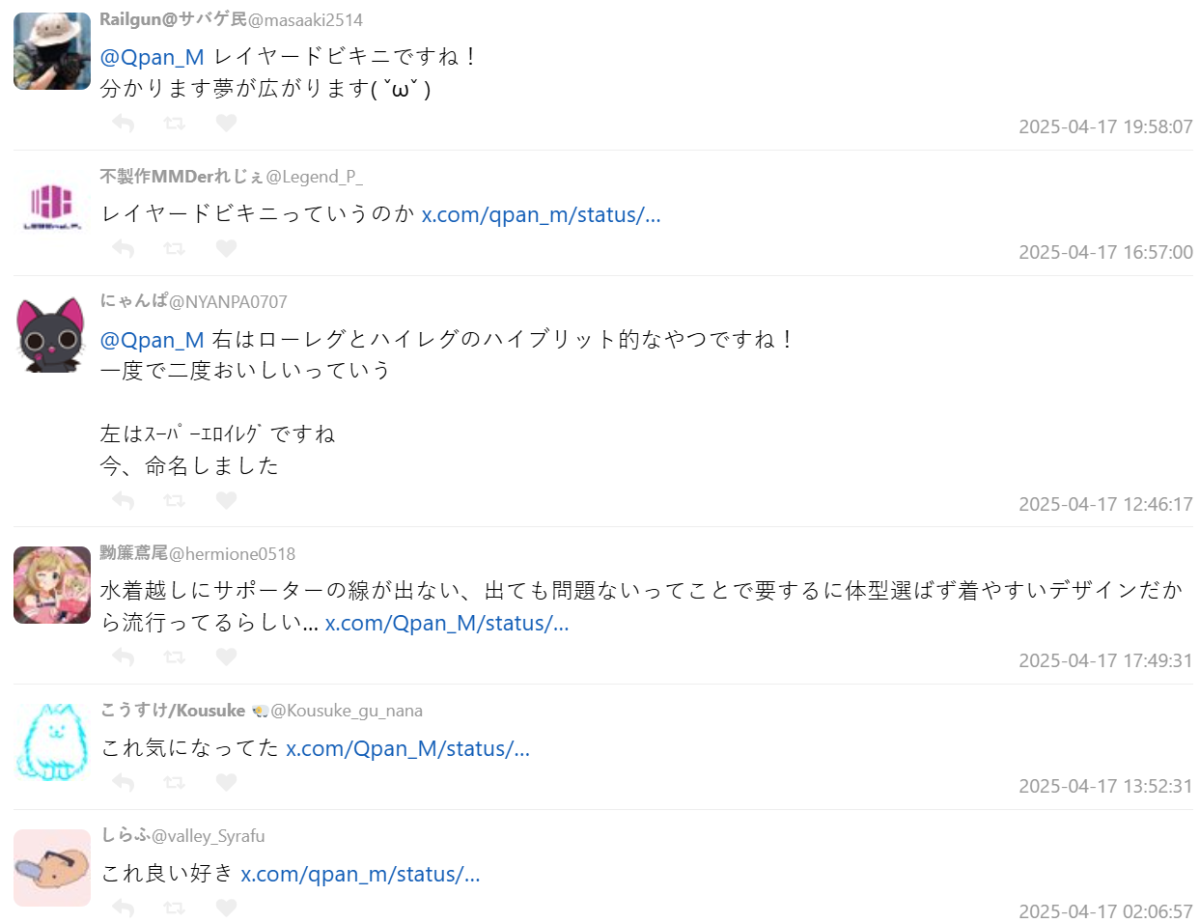Retweet こうすけ/Kousuke's post

pos(174,782)
